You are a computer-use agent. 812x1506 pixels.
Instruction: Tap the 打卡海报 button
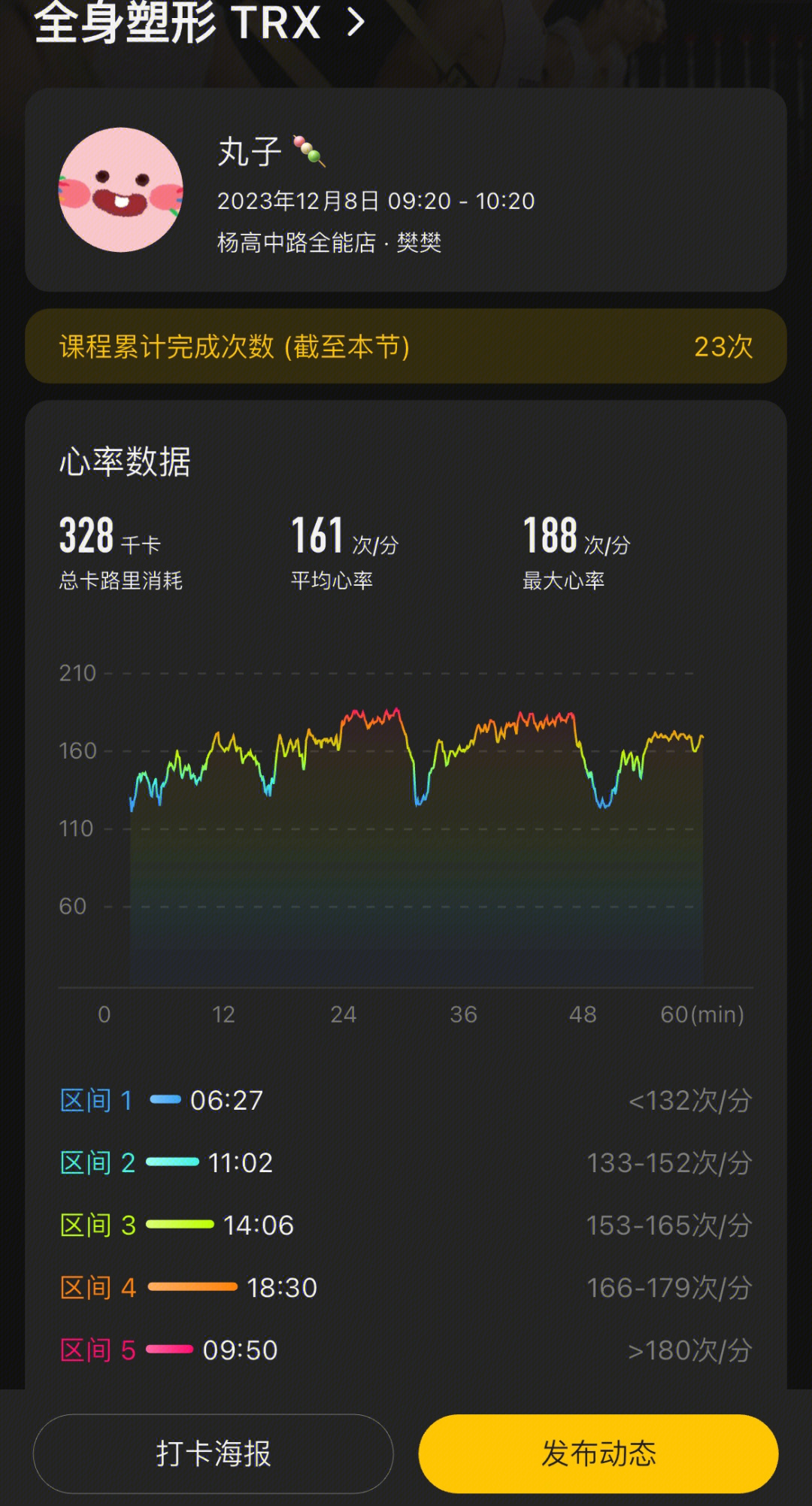point(214,1453)
